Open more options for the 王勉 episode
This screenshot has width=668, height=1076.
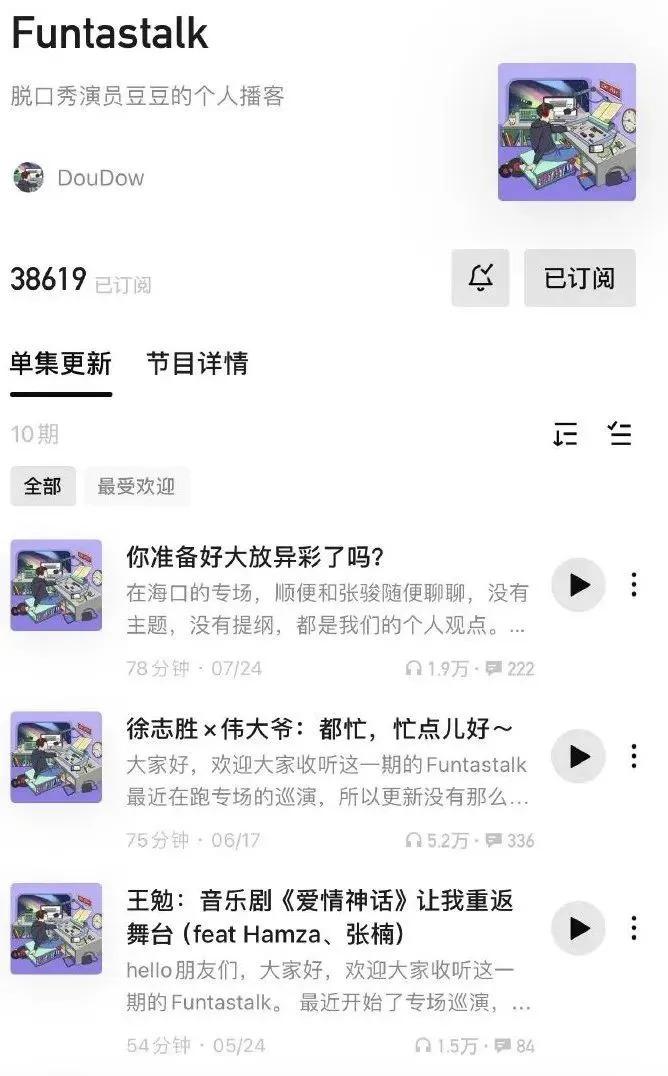[633, 928]
